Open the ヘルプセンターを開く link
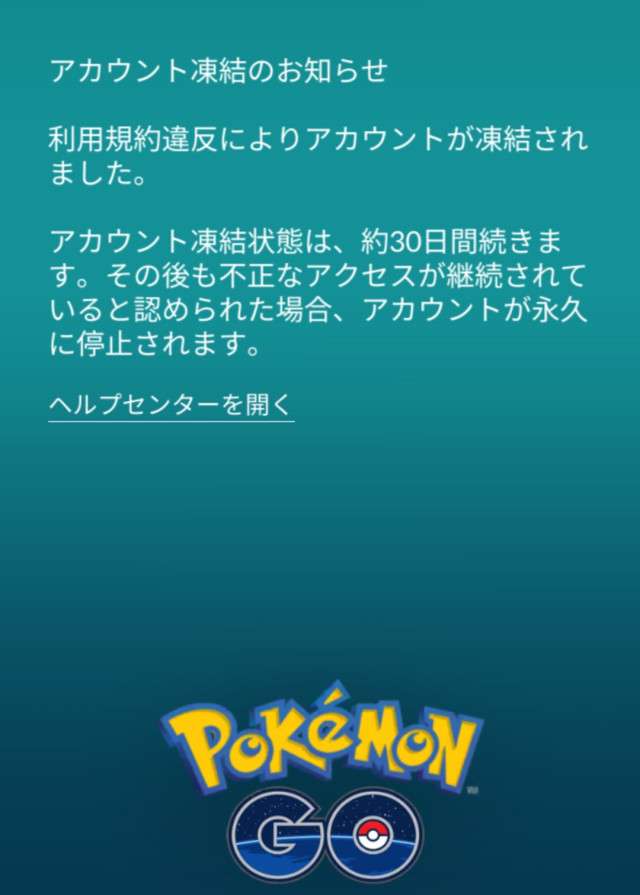This screenshot has height=895, width=640. click(171, 405)
